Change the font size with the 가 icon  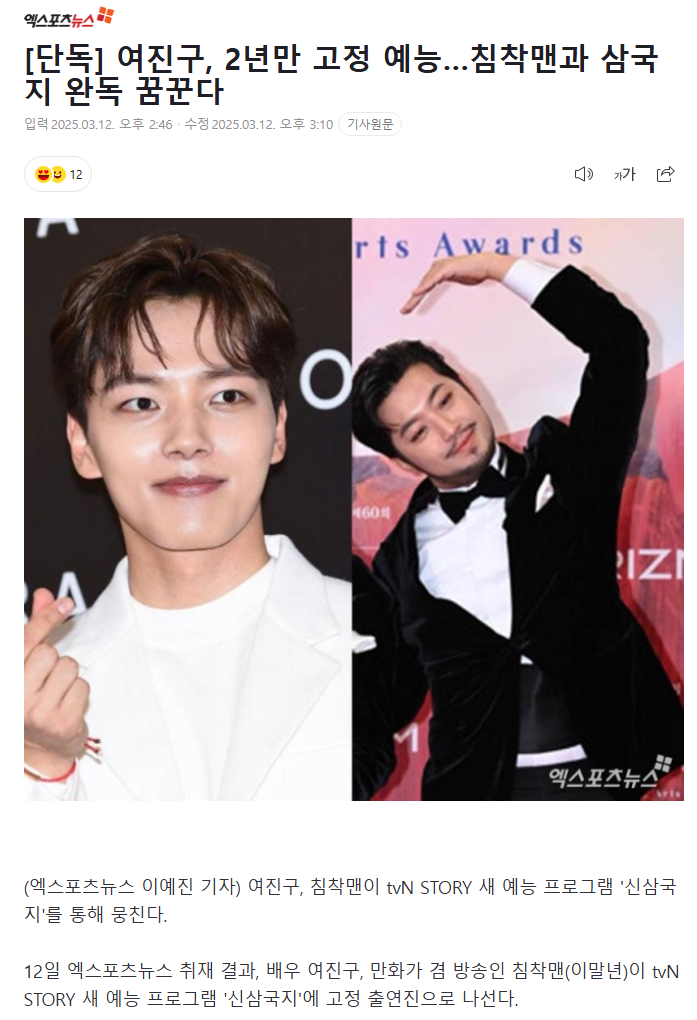tap(625, 174)
